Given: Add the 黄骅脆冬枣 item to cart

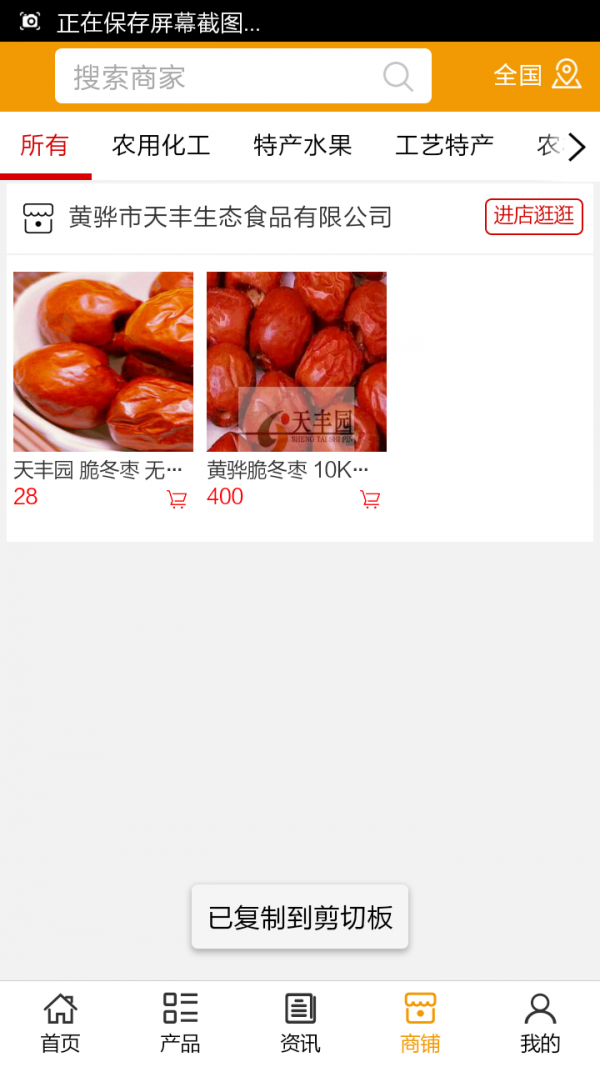Looking at the screenshot, I should coord(370,499).
